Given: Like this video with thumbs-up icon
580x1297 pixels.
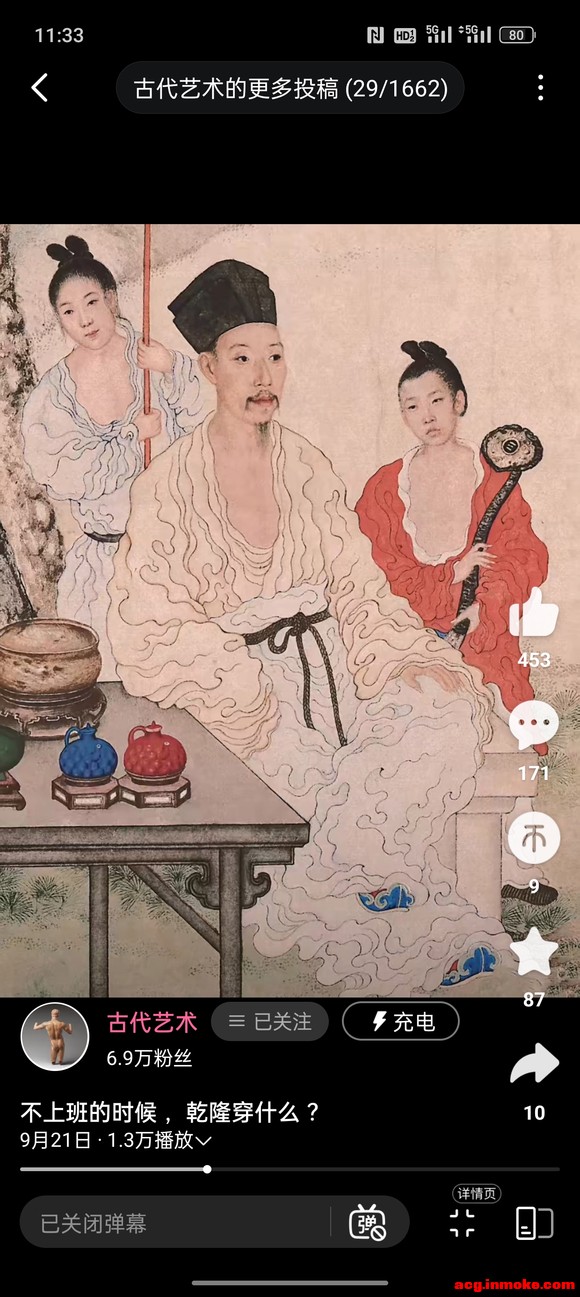Looking at the screenshot, I should point(534,612).
